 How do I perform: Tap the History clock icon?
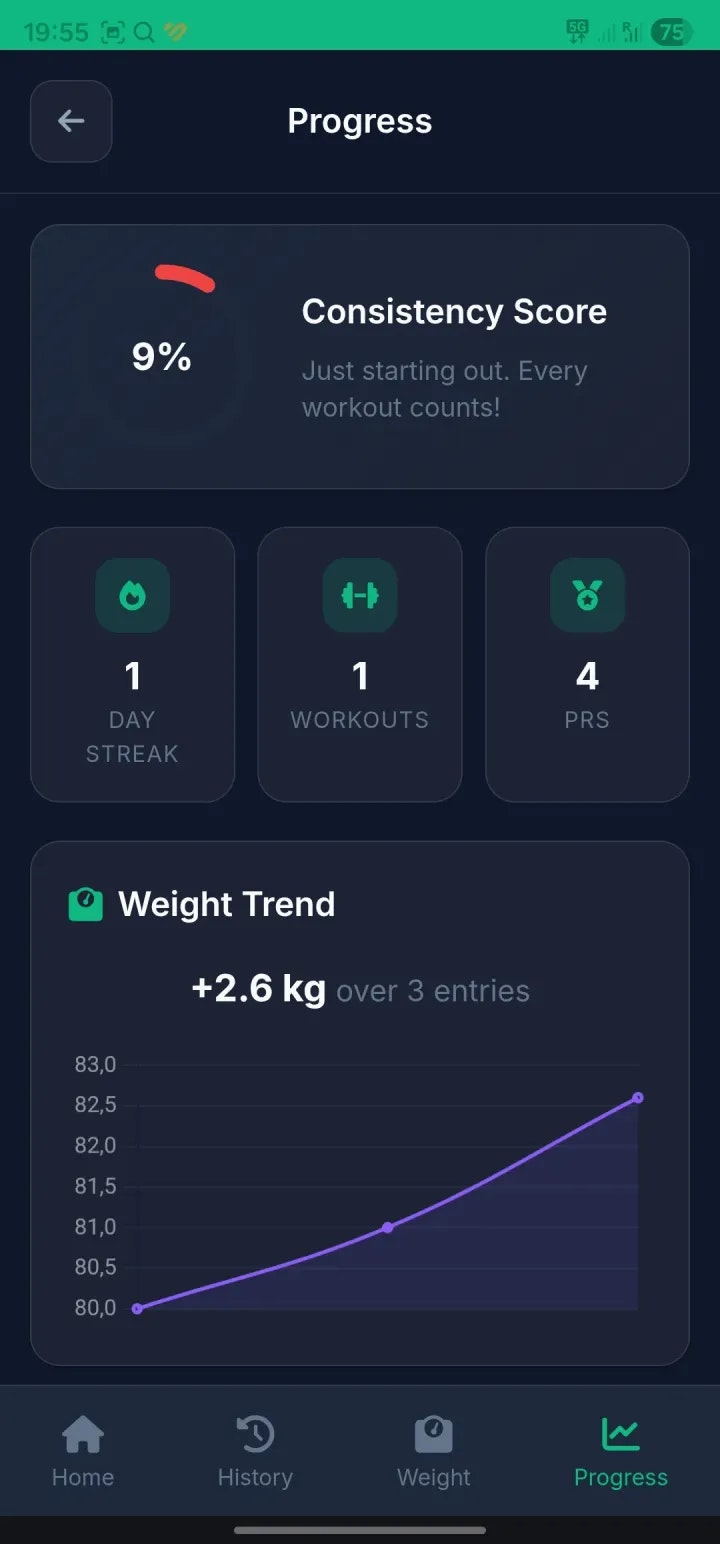point(255,1434)
